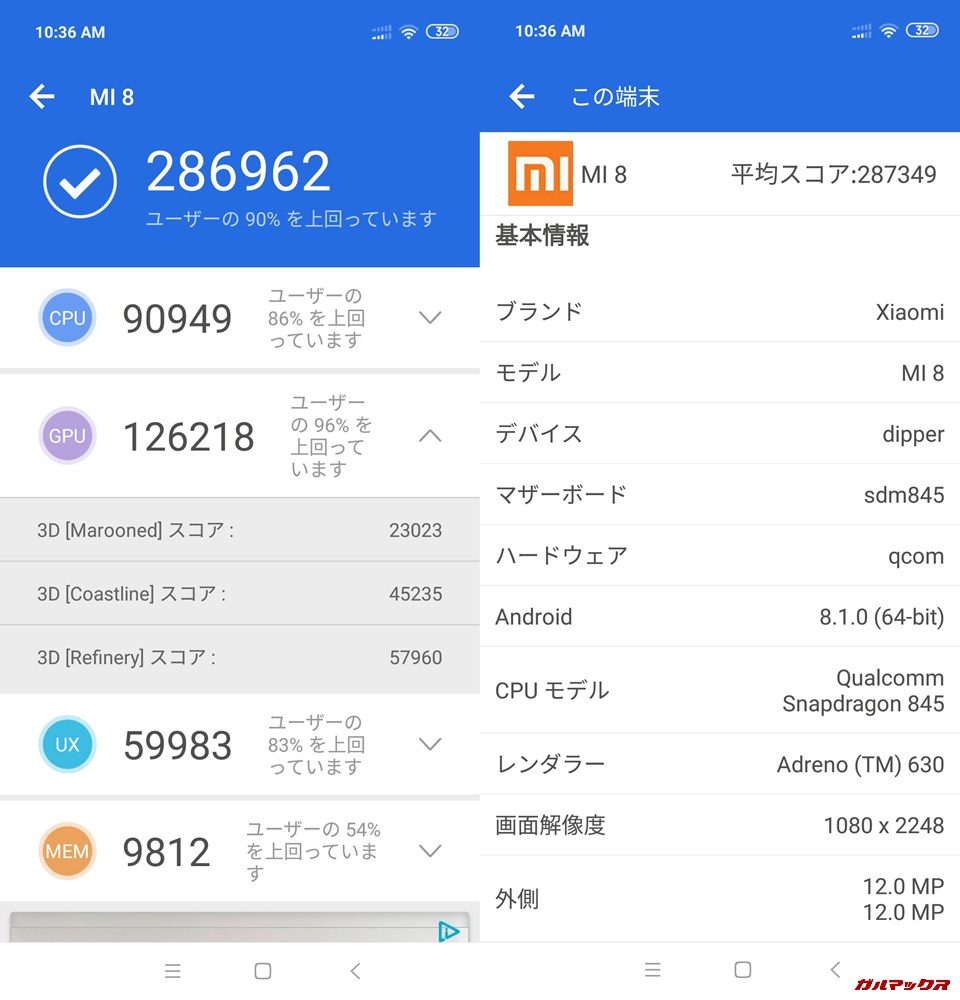Select the CPU score icon
The height and width of the screenshot is (1000, 960).
66,317
